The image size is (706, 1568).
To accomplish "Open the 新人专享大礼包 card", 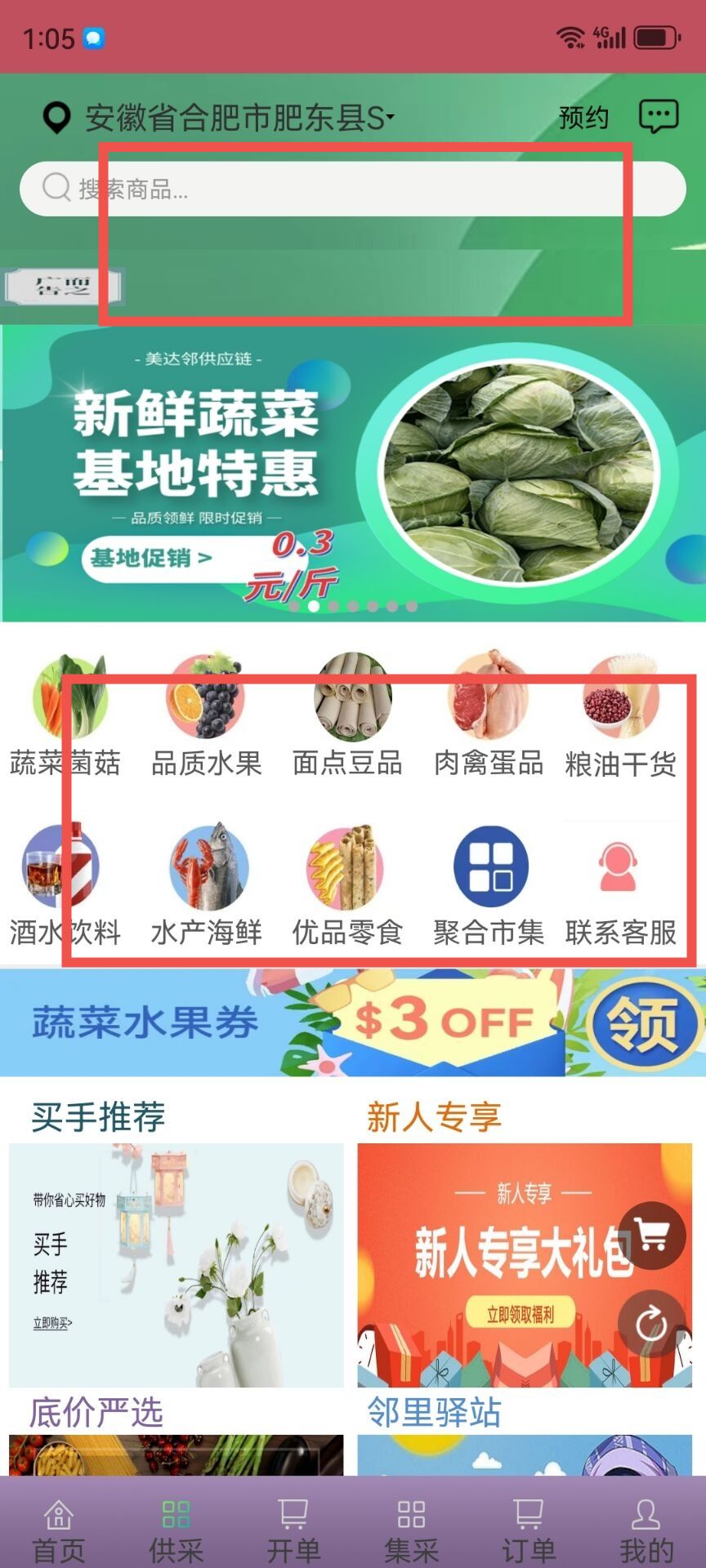I will (525, 1265).
